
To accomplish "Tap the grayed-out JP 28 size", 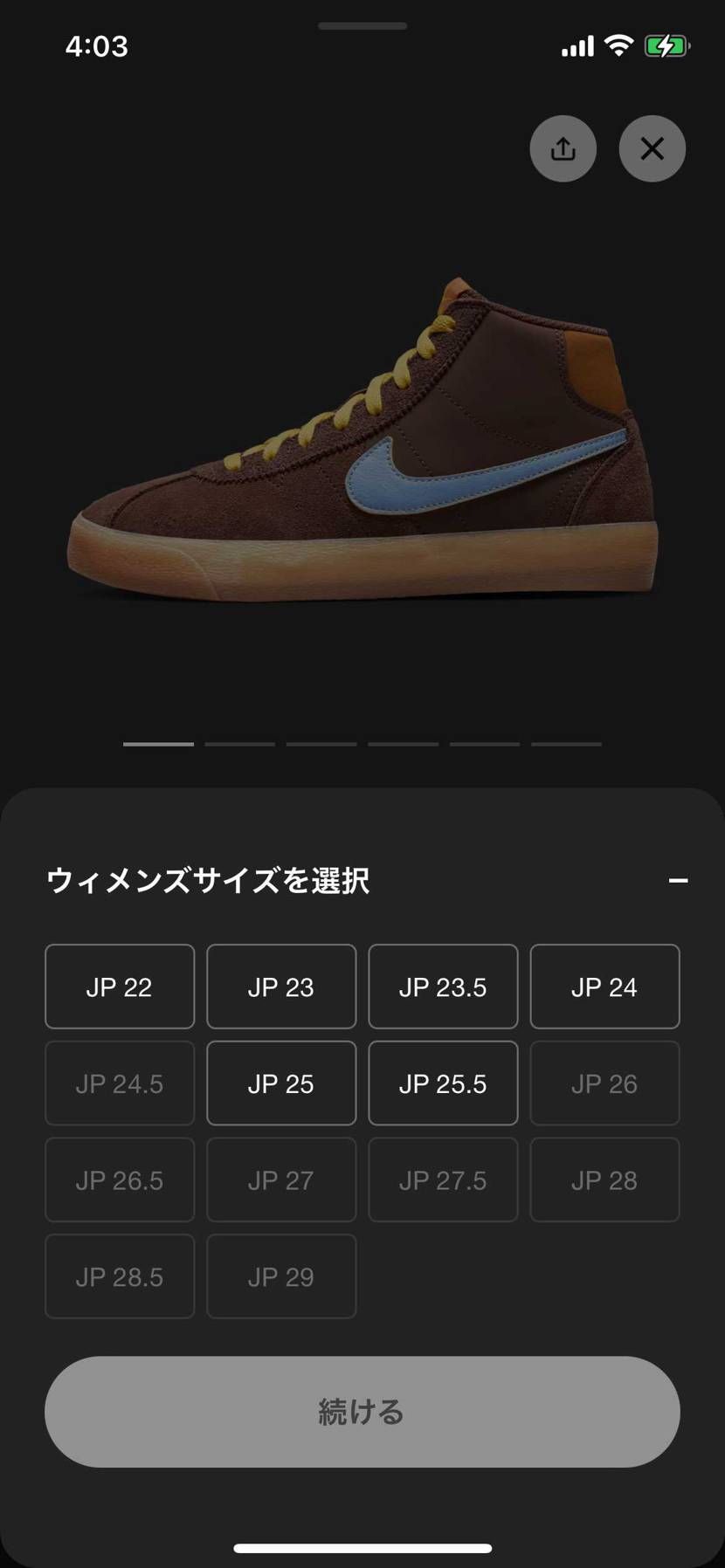I will click(x=604, y=1179).
